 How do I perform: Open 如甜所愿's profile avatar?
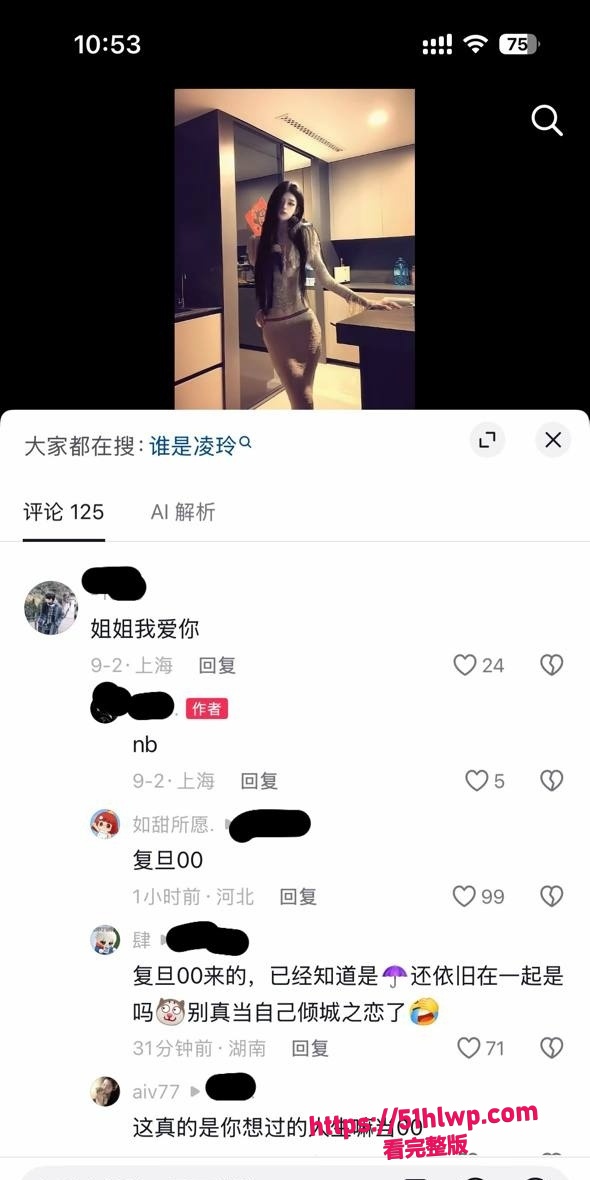point(105,824)
